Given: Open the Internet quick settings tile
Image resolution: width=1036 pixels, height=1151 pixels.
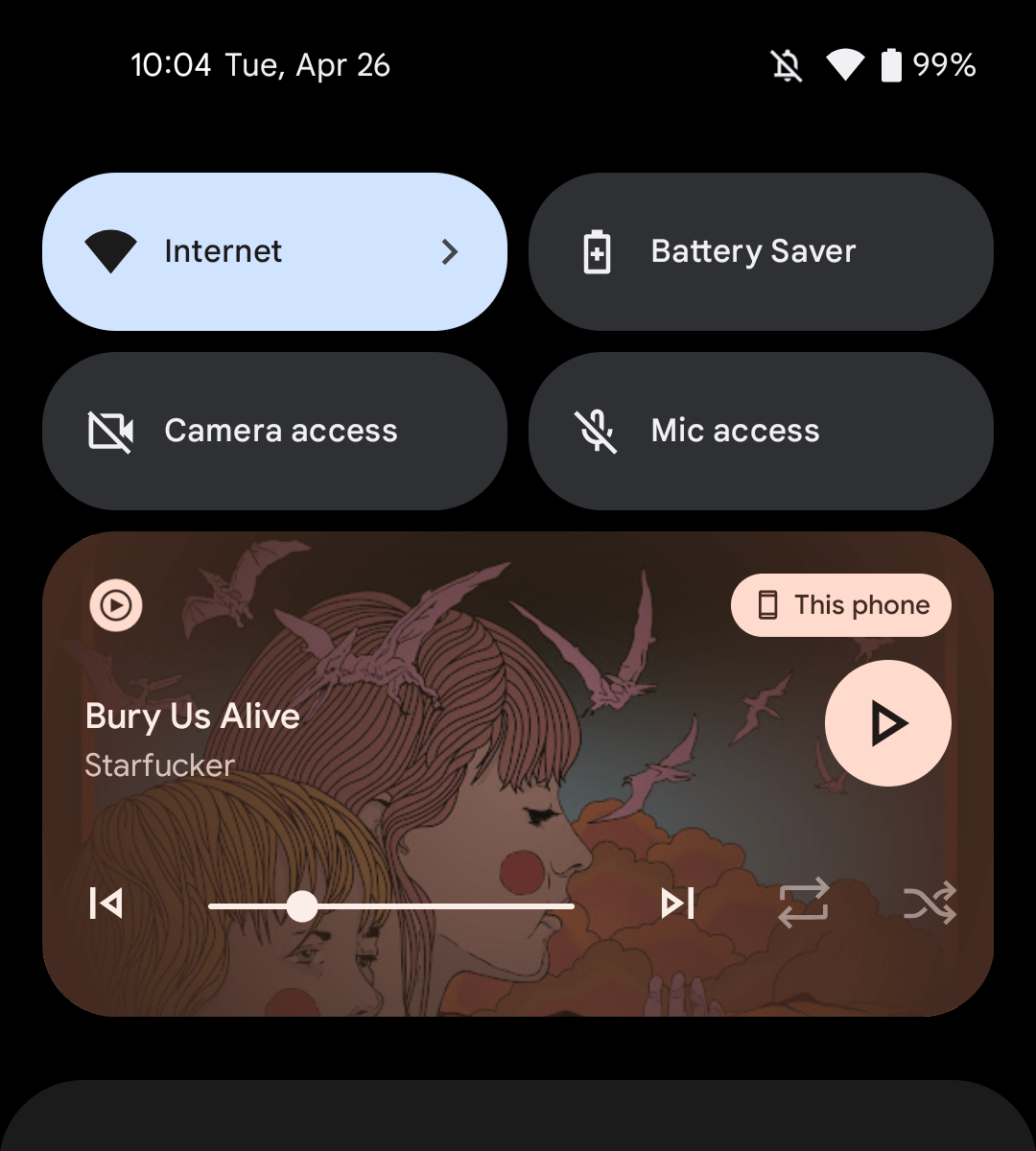Looking at the screenshot, I should click(x=274, y=251).
